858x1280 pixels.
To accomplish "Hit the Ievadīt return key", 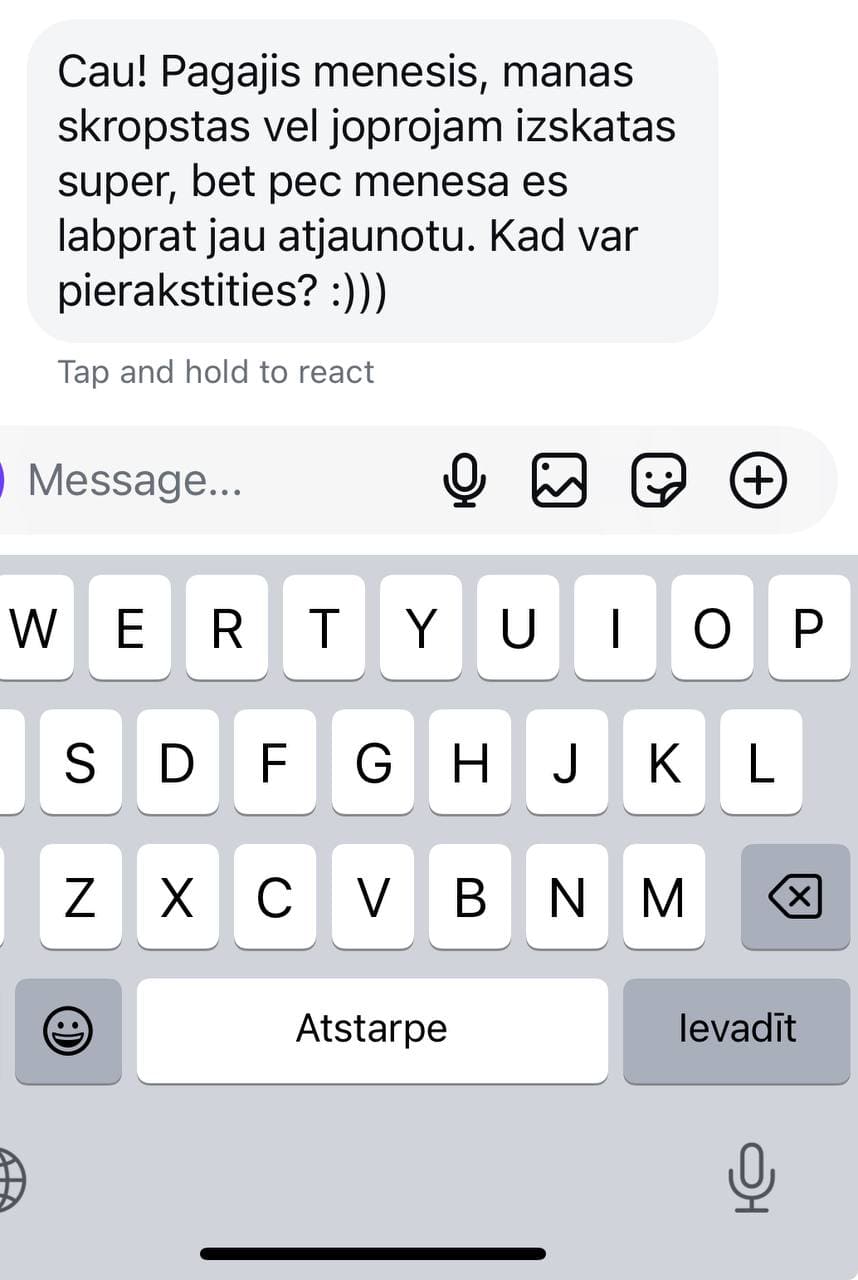I will (x=736, y=1030).
